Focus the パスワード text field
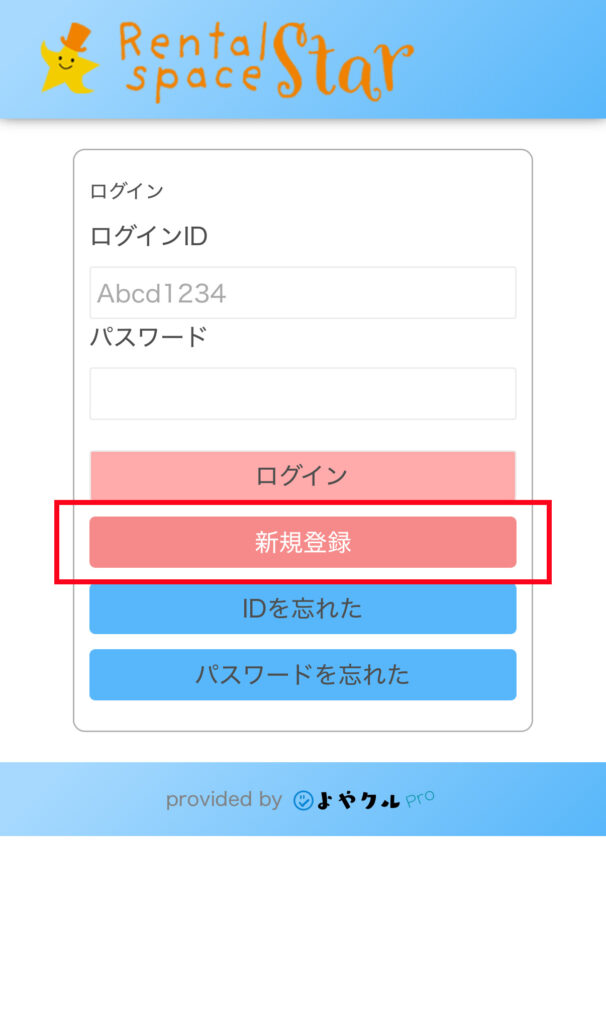The image size is (606, 1024). tap(302, 393)
